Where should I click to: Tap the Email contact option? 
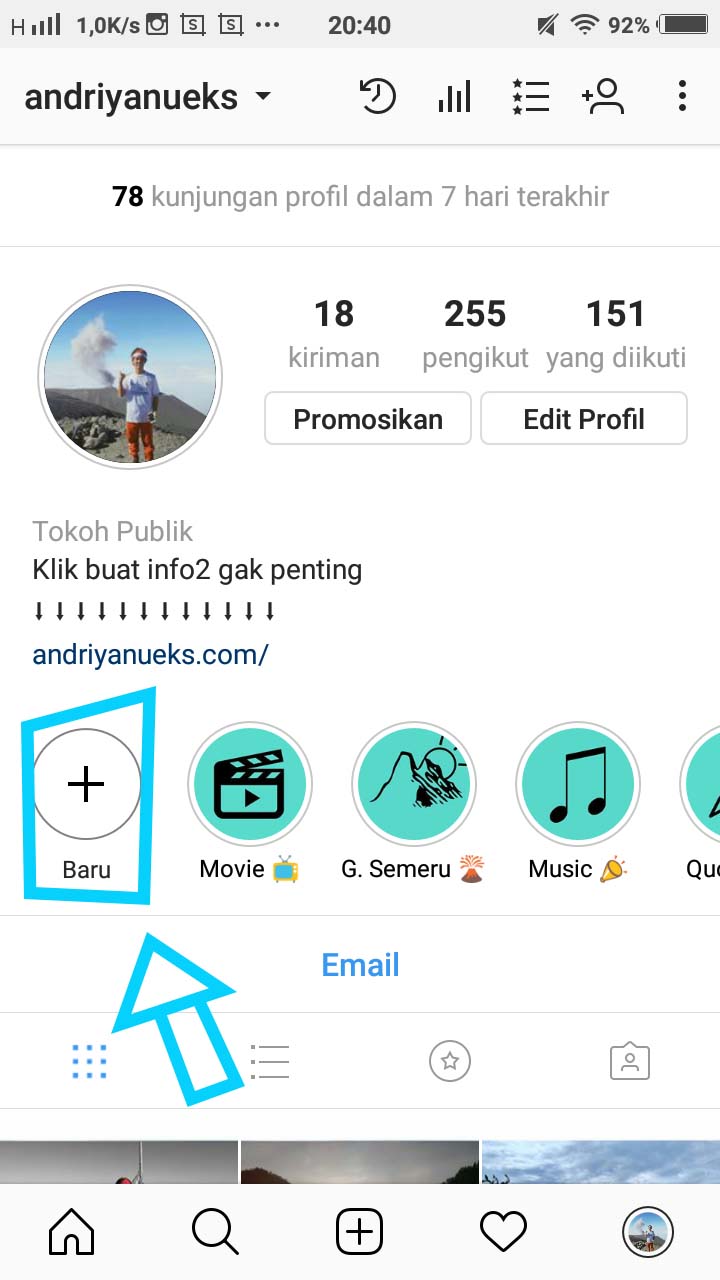coord(359,963)
